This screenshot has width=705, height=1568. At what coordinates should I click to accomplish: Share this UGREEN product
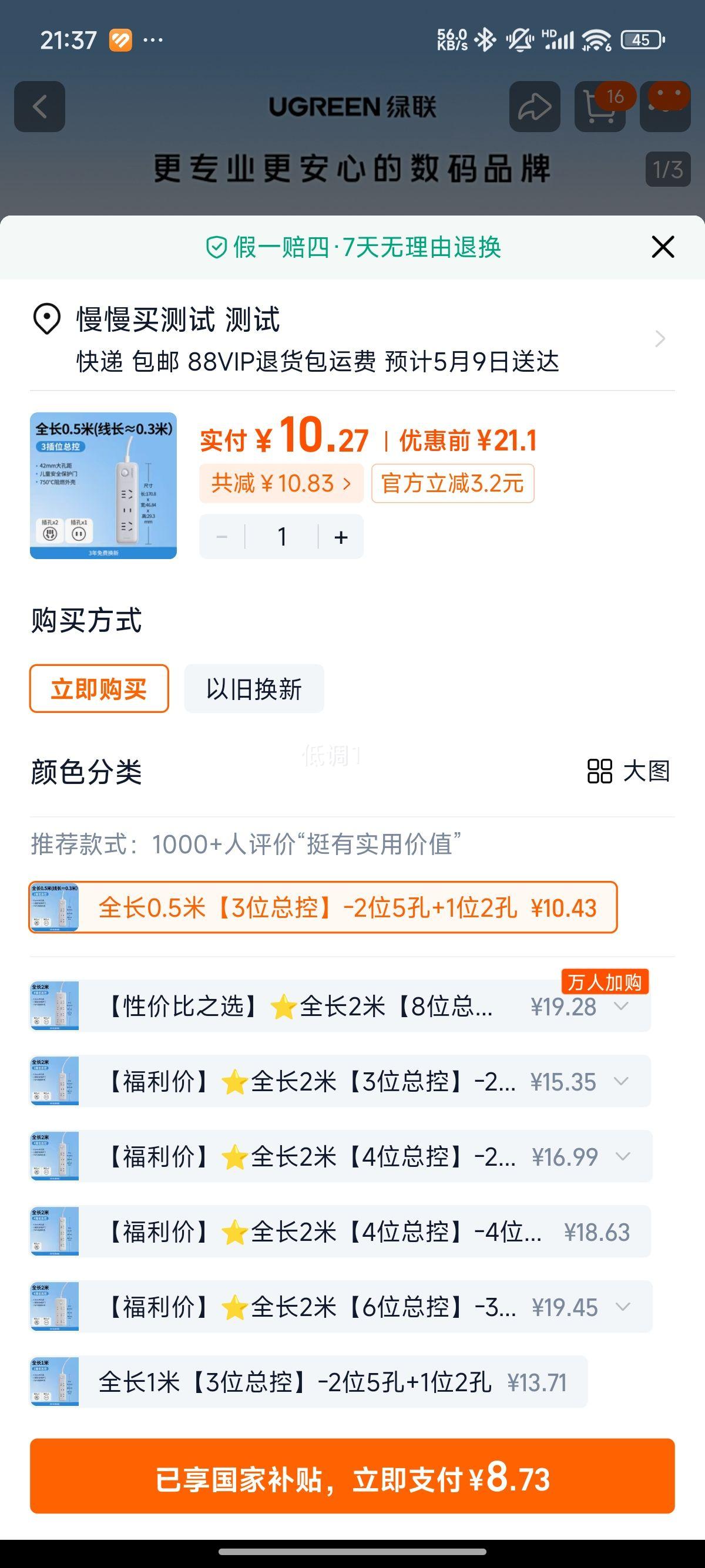534,107
